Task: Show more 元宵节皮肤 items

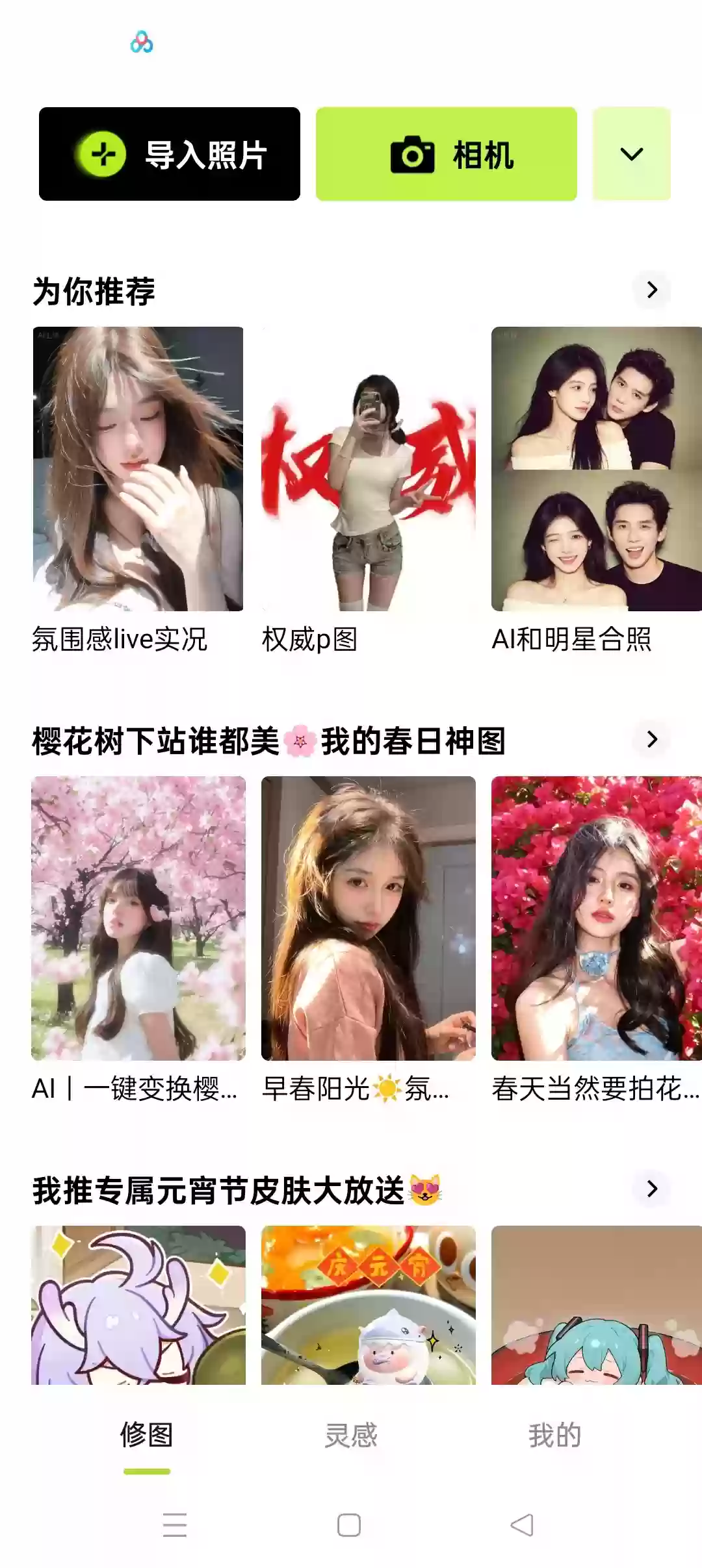Action: click(652, 1189)
